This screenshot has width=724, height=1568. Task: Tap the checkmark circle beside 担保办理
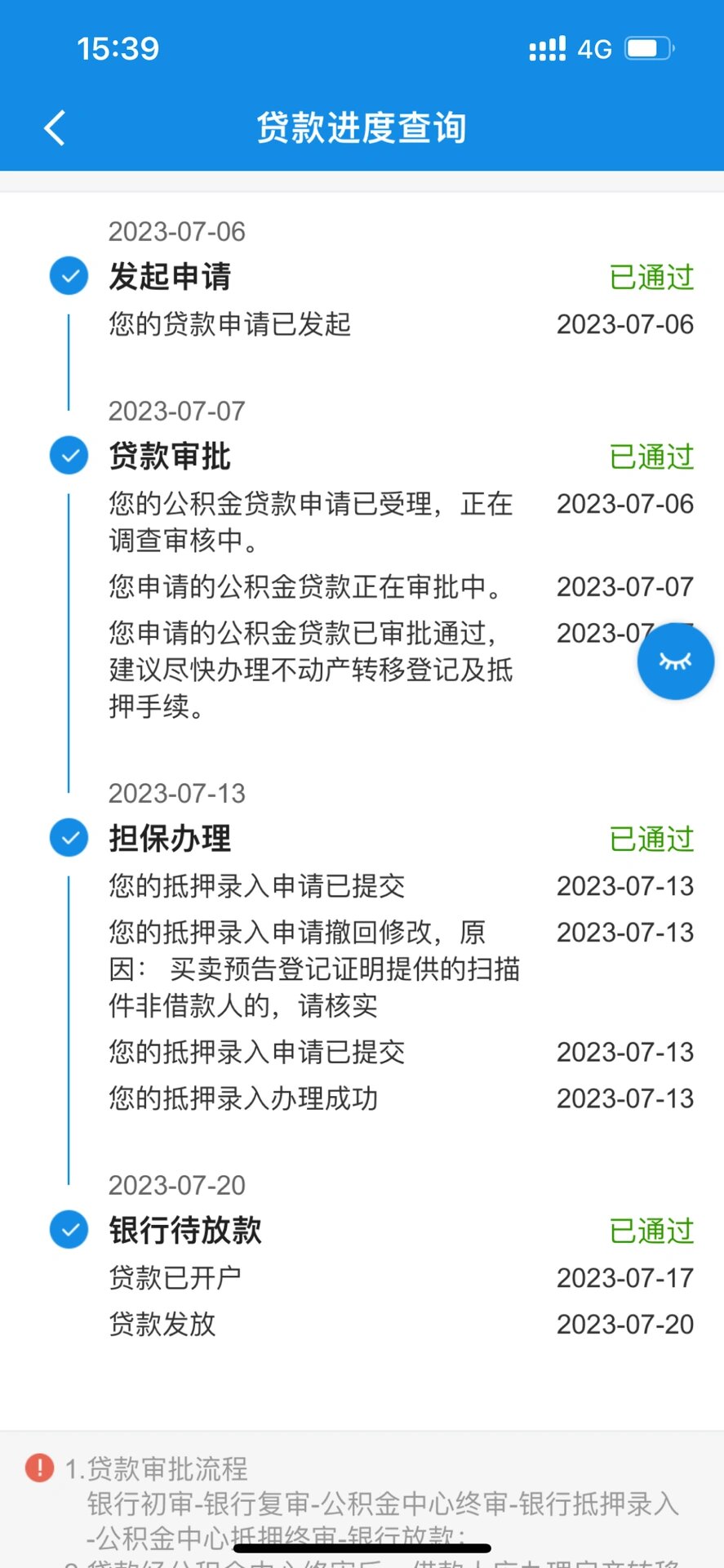(x=69, y=837)
